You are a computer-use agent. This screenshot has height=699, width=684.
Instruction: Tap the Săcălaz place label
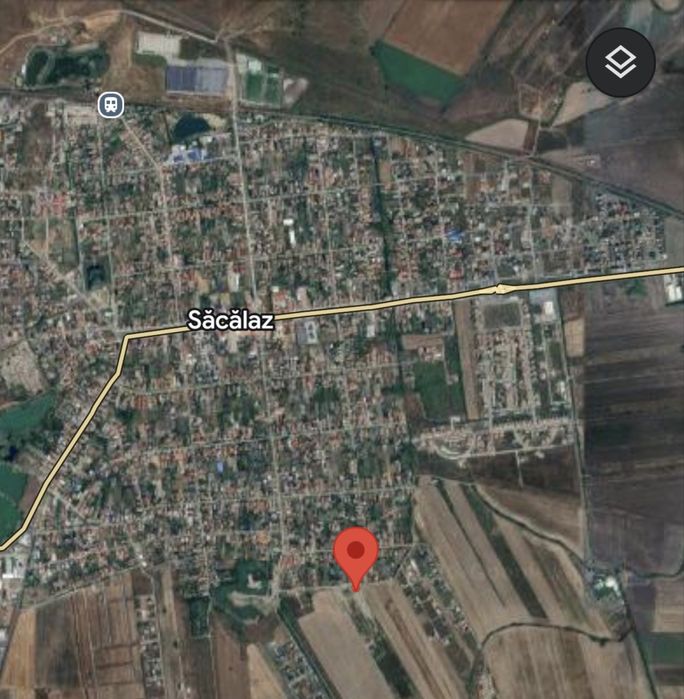[231, 321]
